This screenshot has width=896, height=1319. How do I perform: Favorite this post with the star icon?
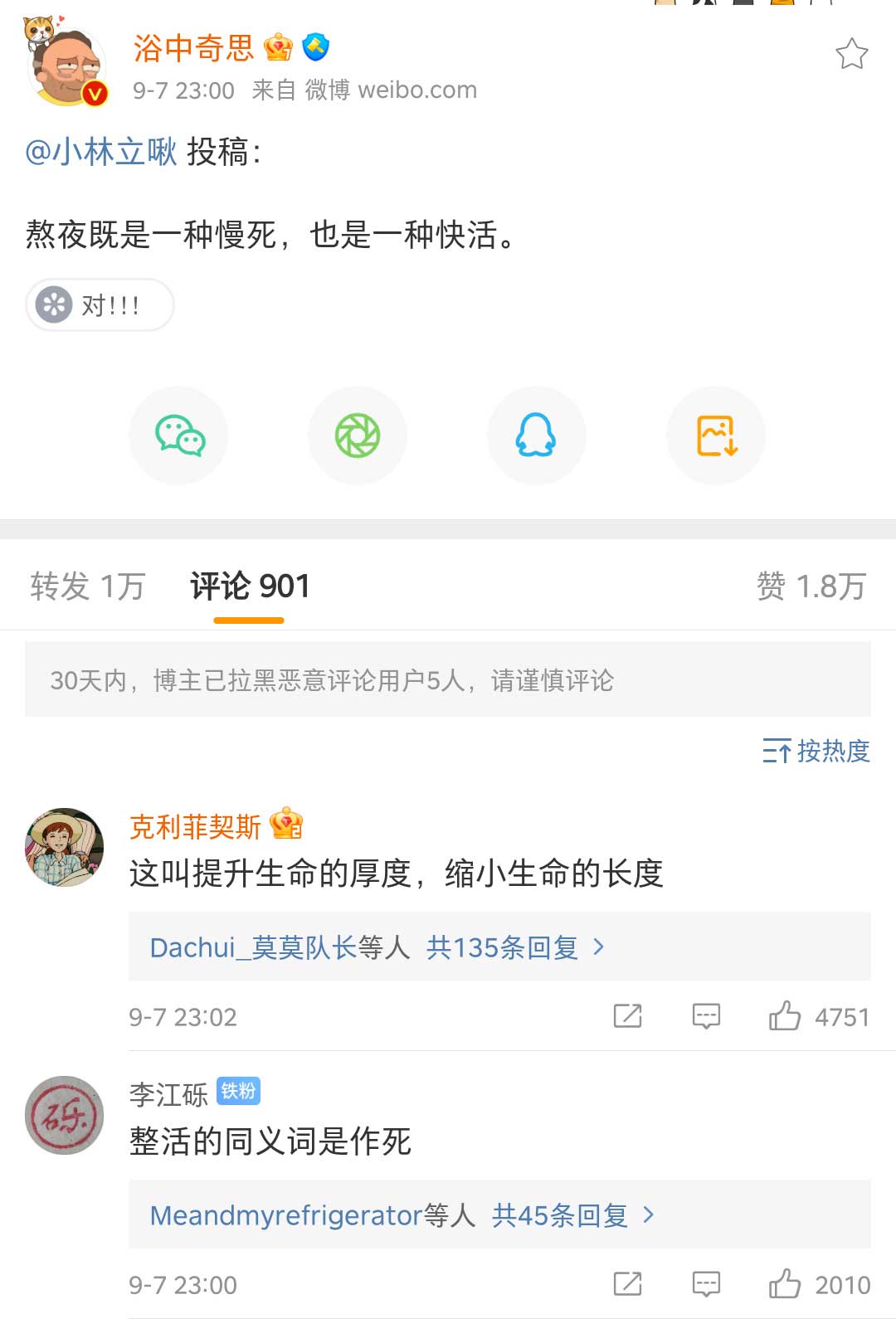[851, 55]
